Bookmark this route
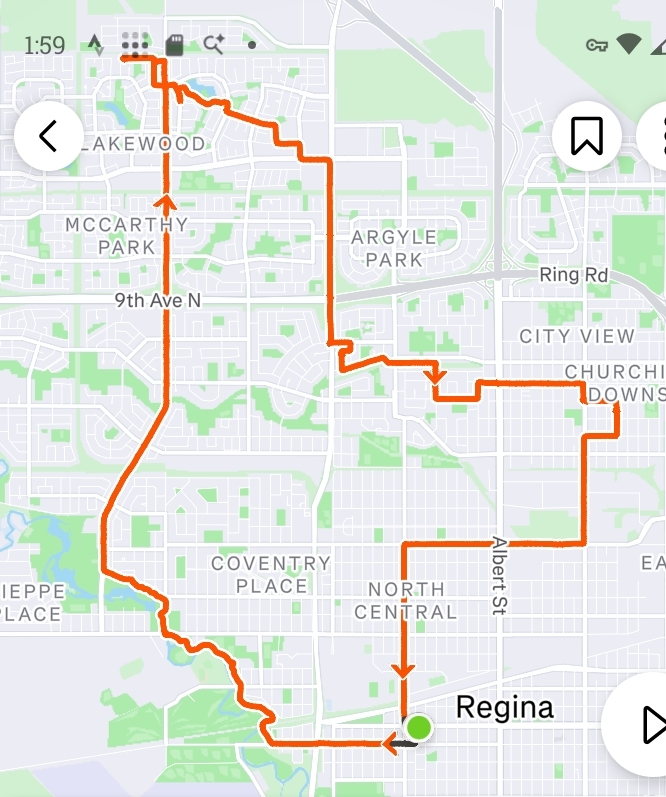This screenshot has height=797, width=666. pyautogui.click(x=586, y=136)
